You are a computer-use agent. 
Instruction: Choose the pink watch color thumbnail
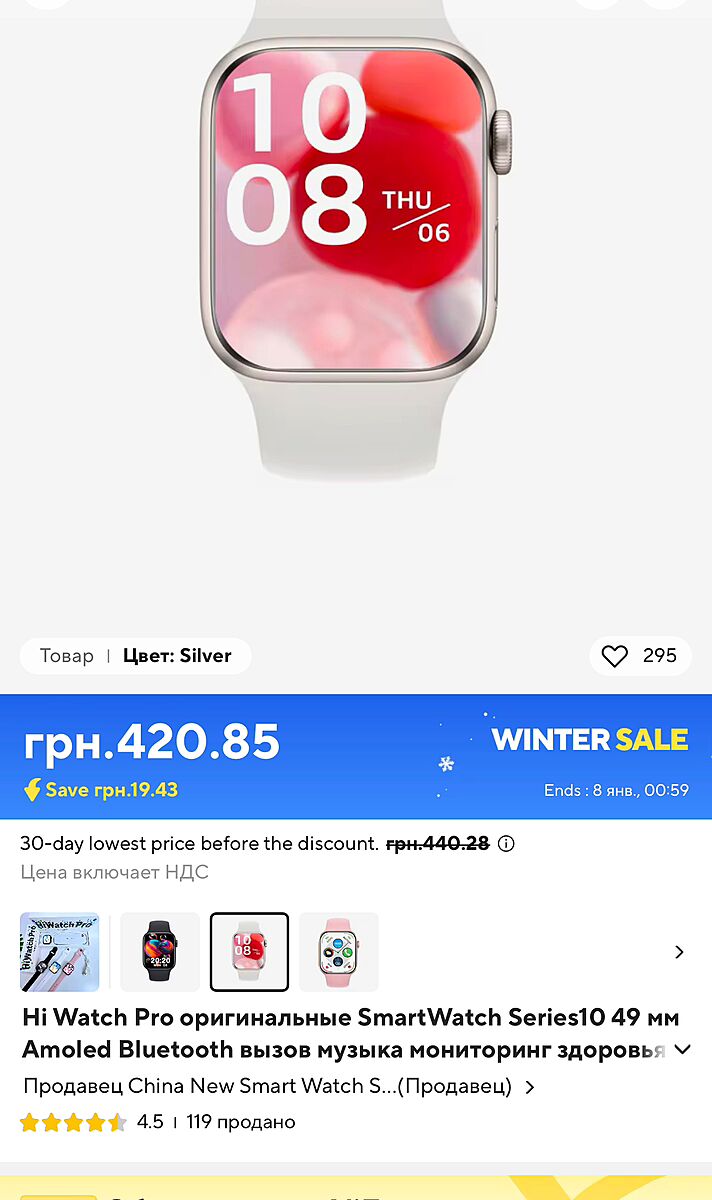coord(339,952)
